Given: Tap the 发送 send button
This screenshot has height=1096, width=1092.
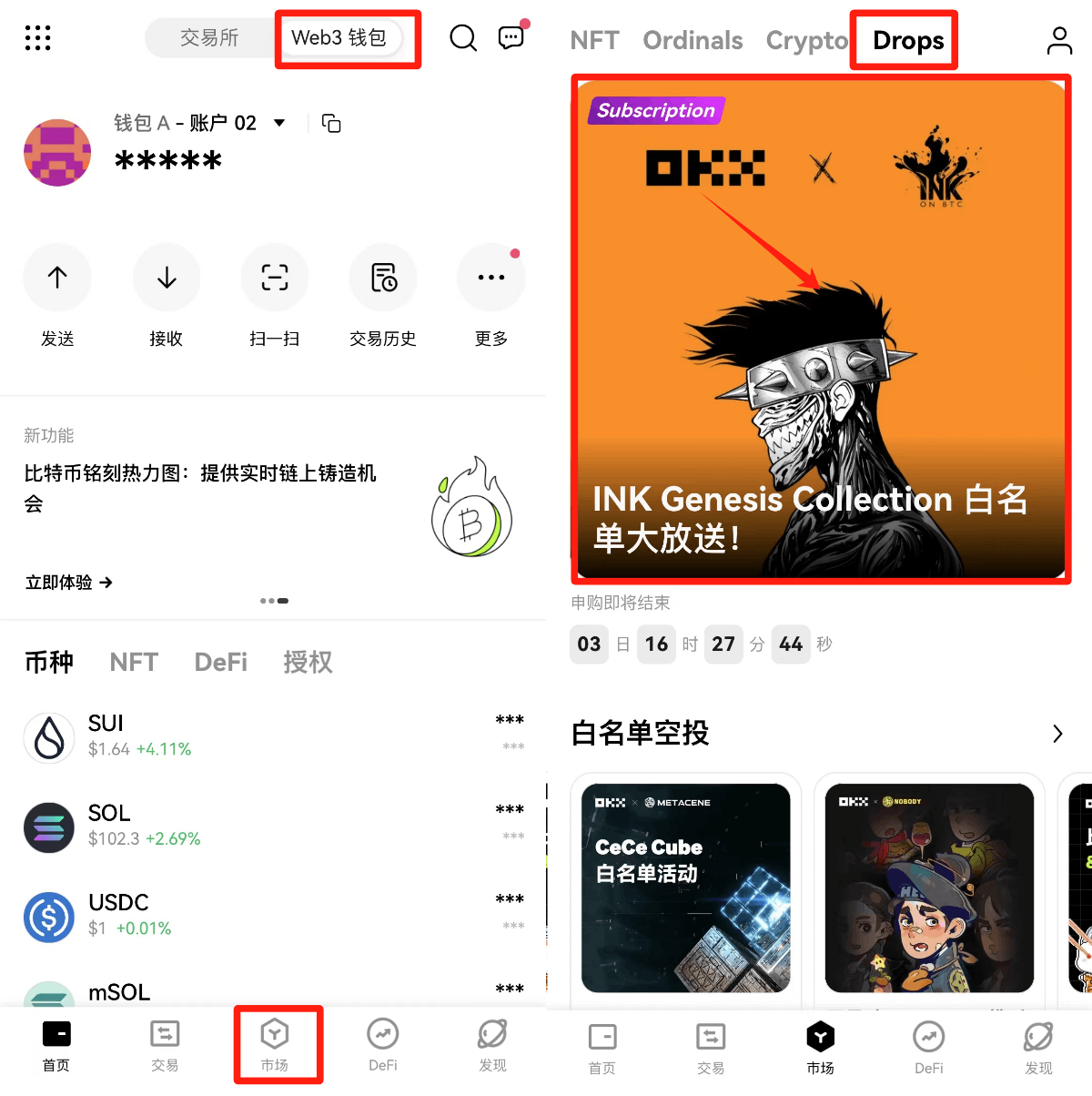Looking at the screenshot, I should click(x=57, y=278).
